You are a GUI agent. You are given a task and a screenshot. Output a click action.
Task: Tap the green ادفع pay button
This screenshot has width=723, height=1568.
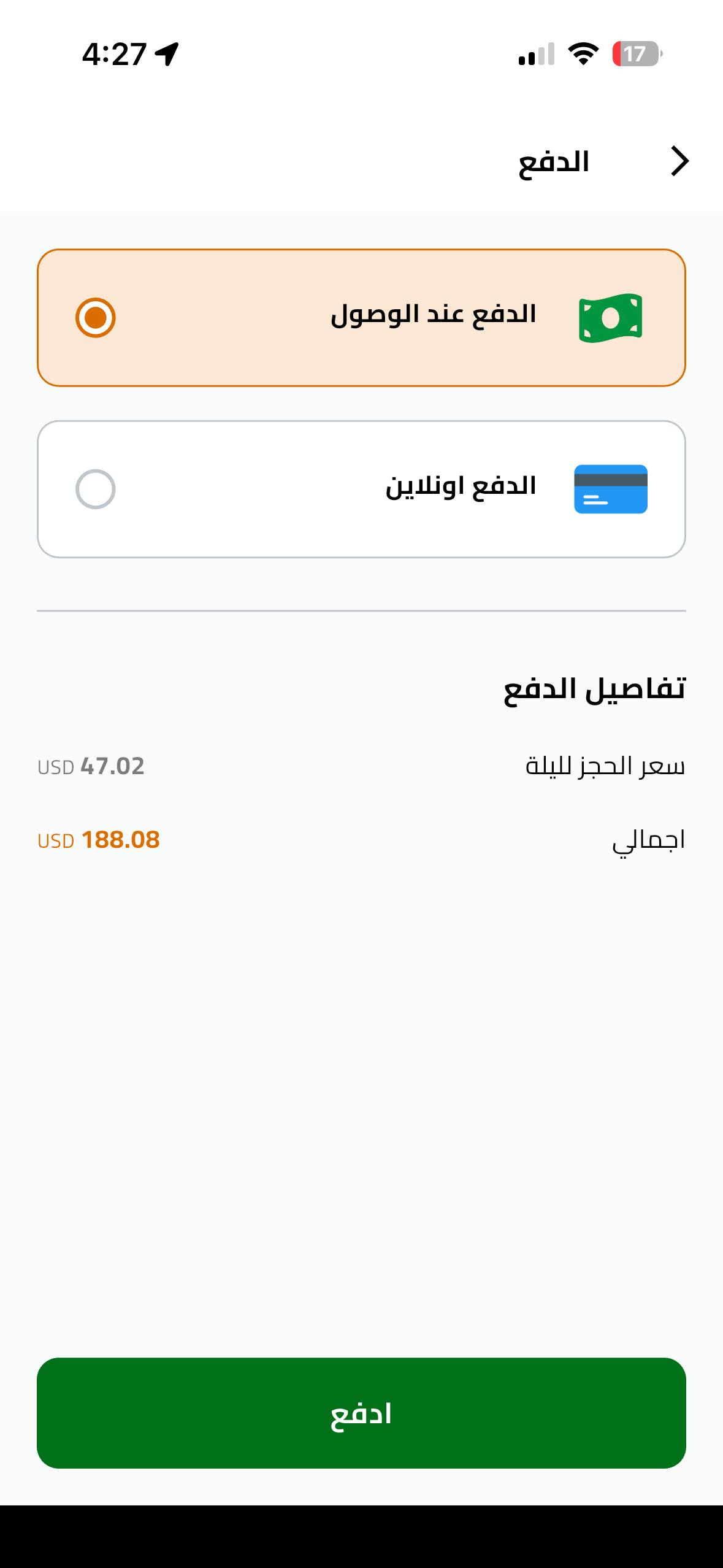pos(361,1413)
